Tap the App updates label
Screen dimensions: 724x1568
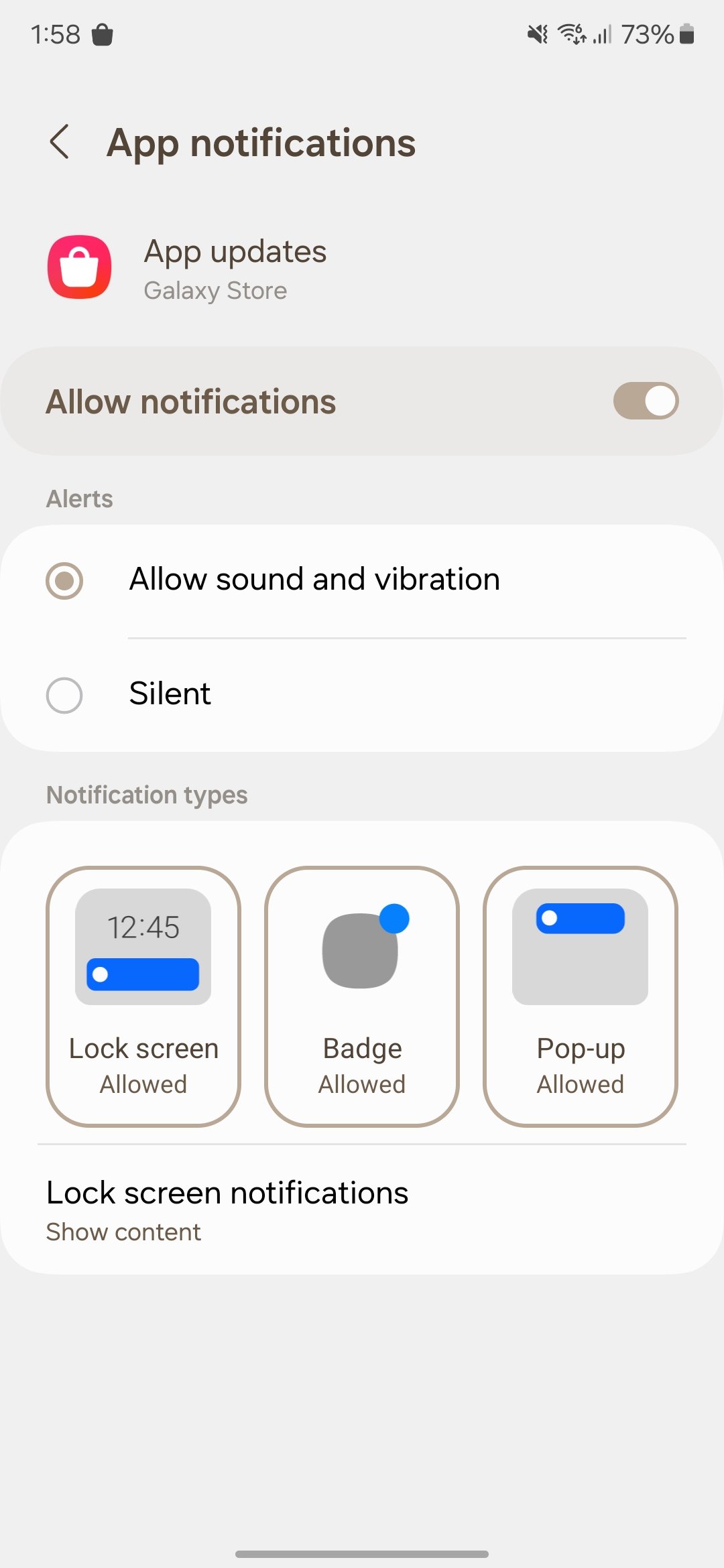235,251
